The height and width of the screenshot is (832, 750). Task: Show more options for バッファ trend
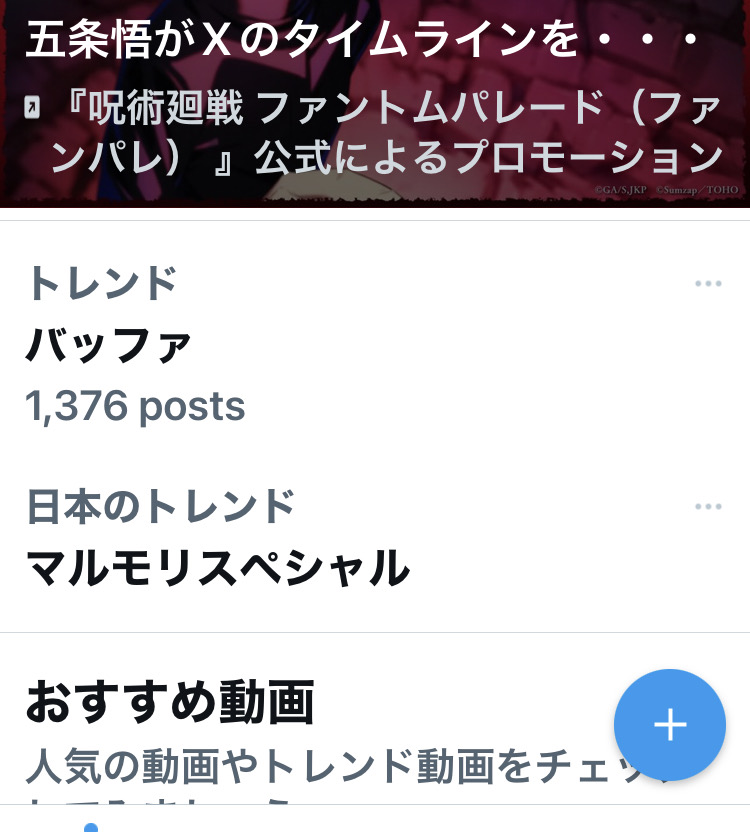coord(708,284)
